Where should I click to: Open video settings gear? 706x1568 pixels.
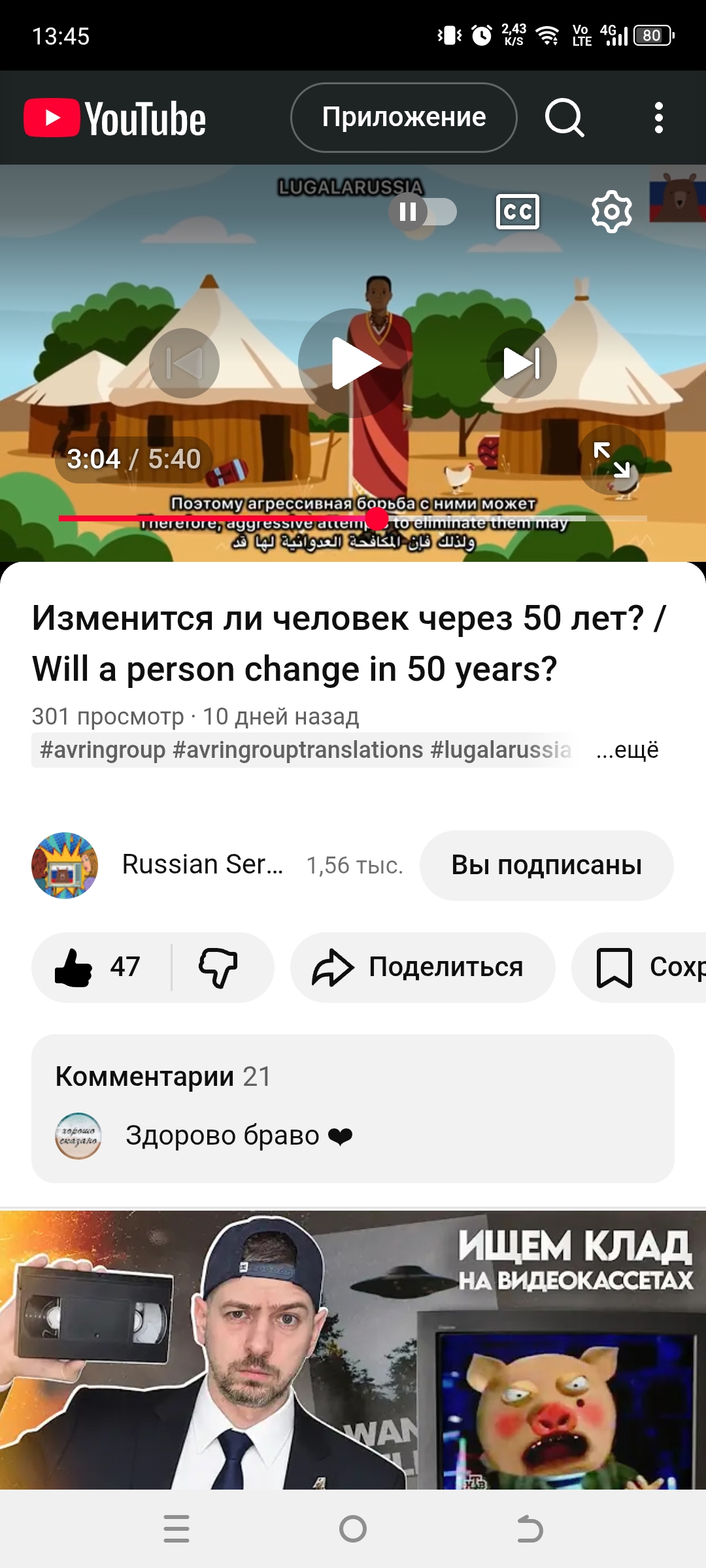[x=611, y=212]
